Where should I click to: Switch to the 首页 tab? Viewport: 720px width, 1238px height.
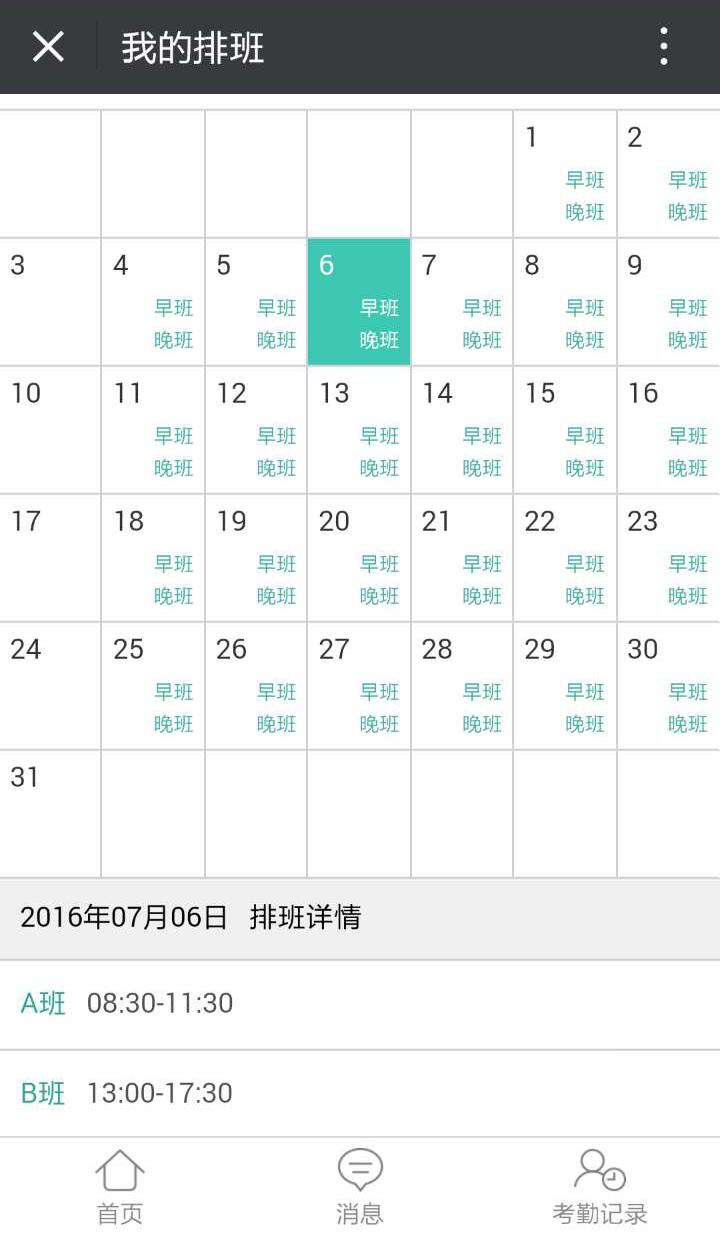(120, 1187)
